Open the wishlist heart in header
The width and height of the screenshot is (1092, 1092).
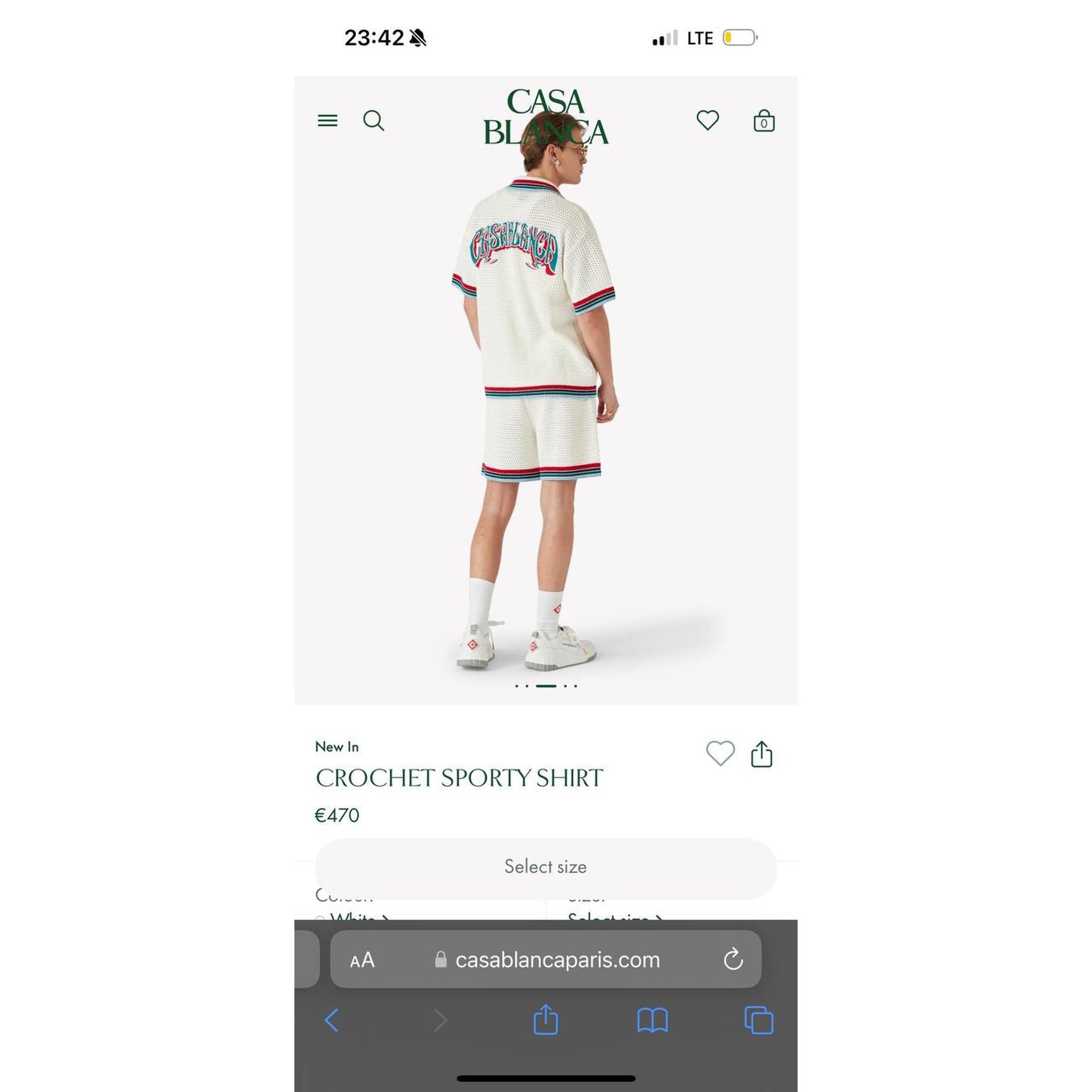coord(707,120)
